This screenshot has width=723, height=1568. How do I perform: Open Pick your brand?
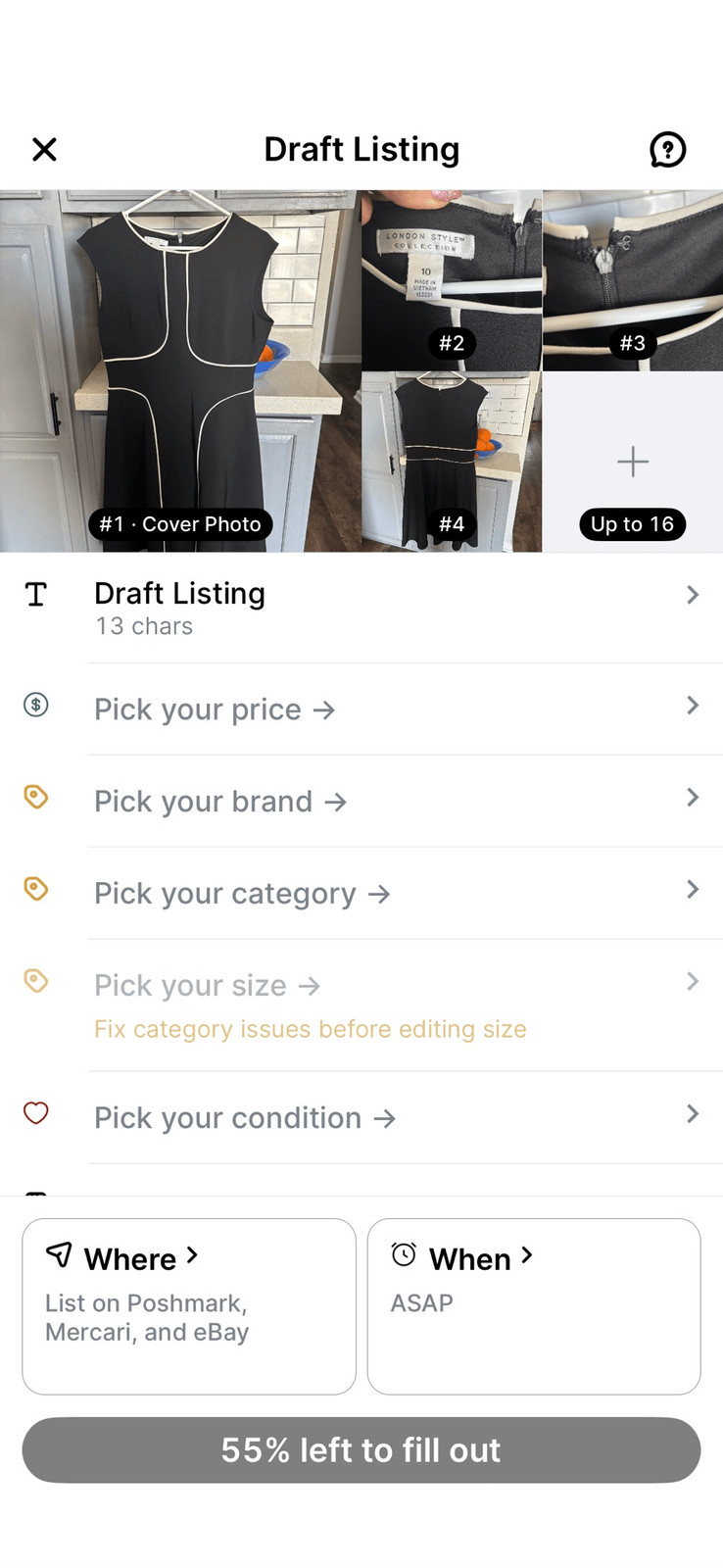coord(361,801)
